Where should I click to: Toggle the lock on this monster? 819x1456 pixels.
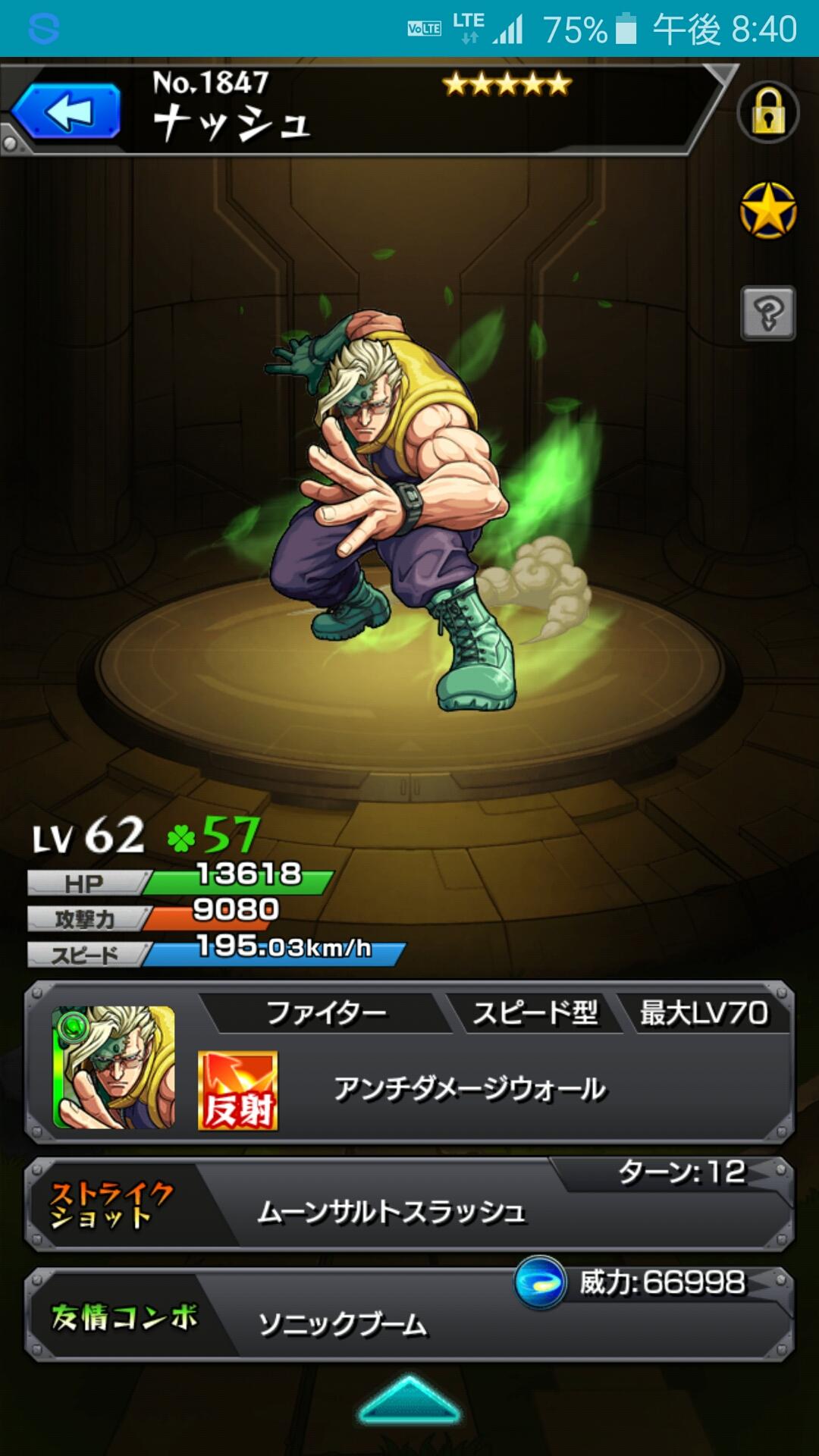coord(767,112)
